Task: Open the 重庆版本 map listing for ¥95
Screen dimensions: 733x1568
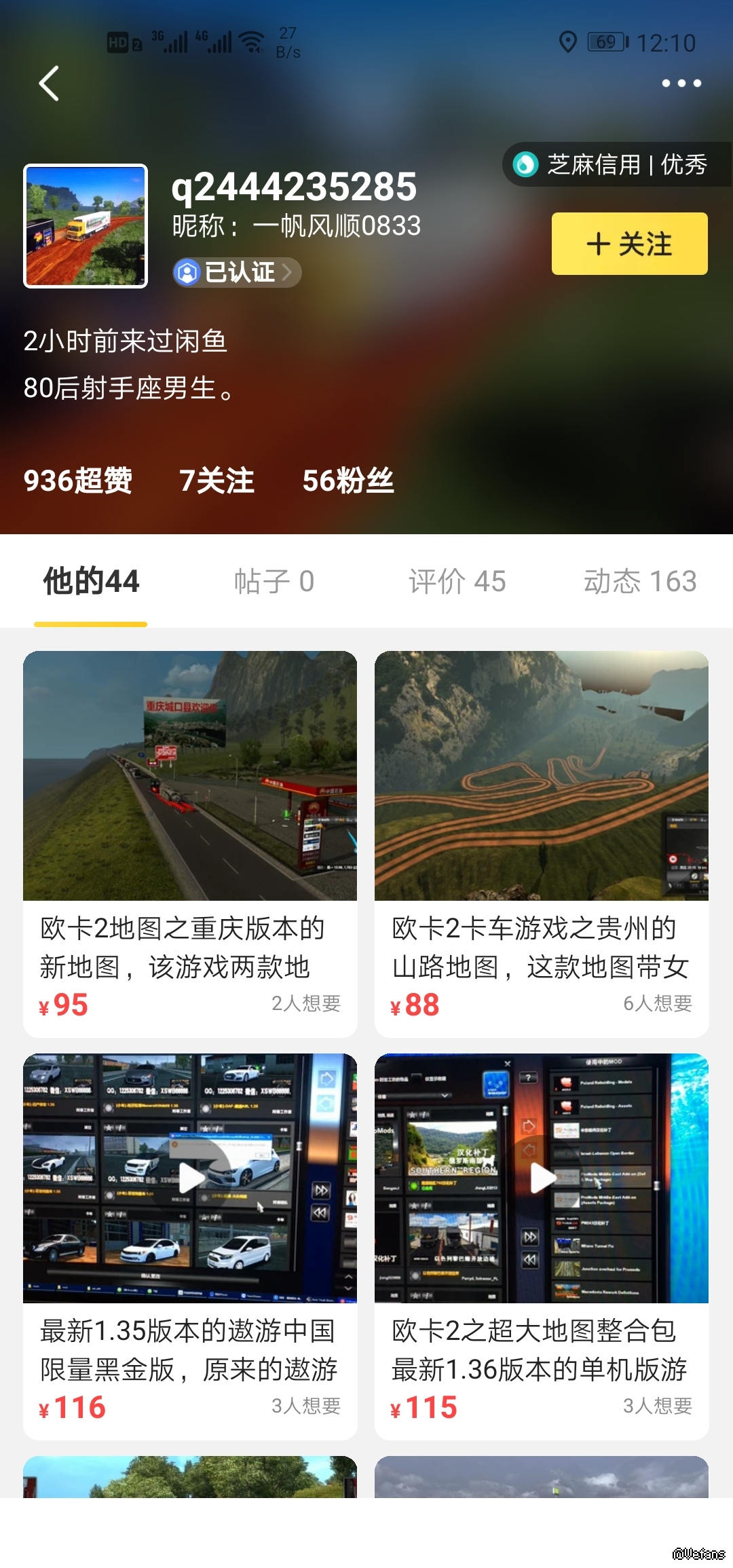Action: [x=190, y=842]
